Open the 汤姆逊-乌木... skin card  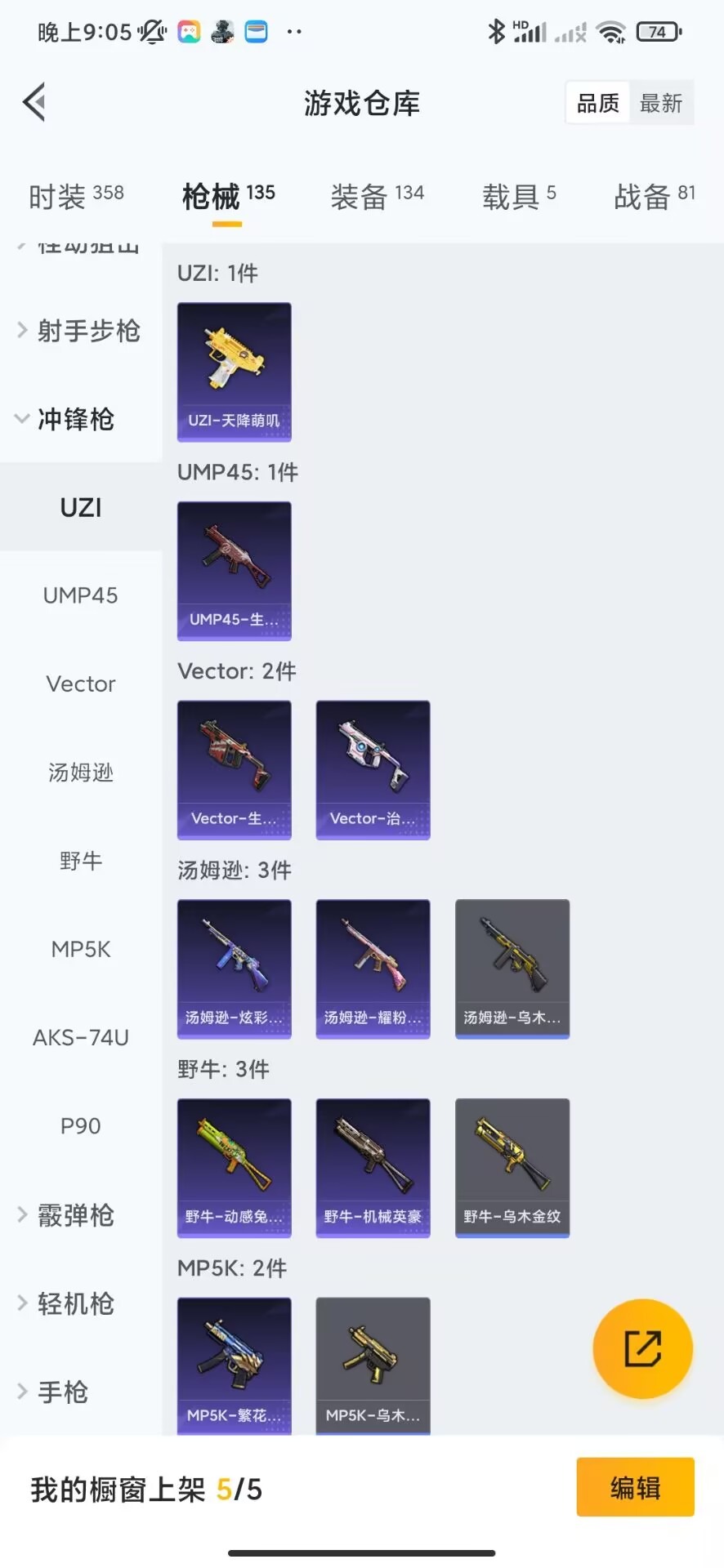tap(512, 969)
